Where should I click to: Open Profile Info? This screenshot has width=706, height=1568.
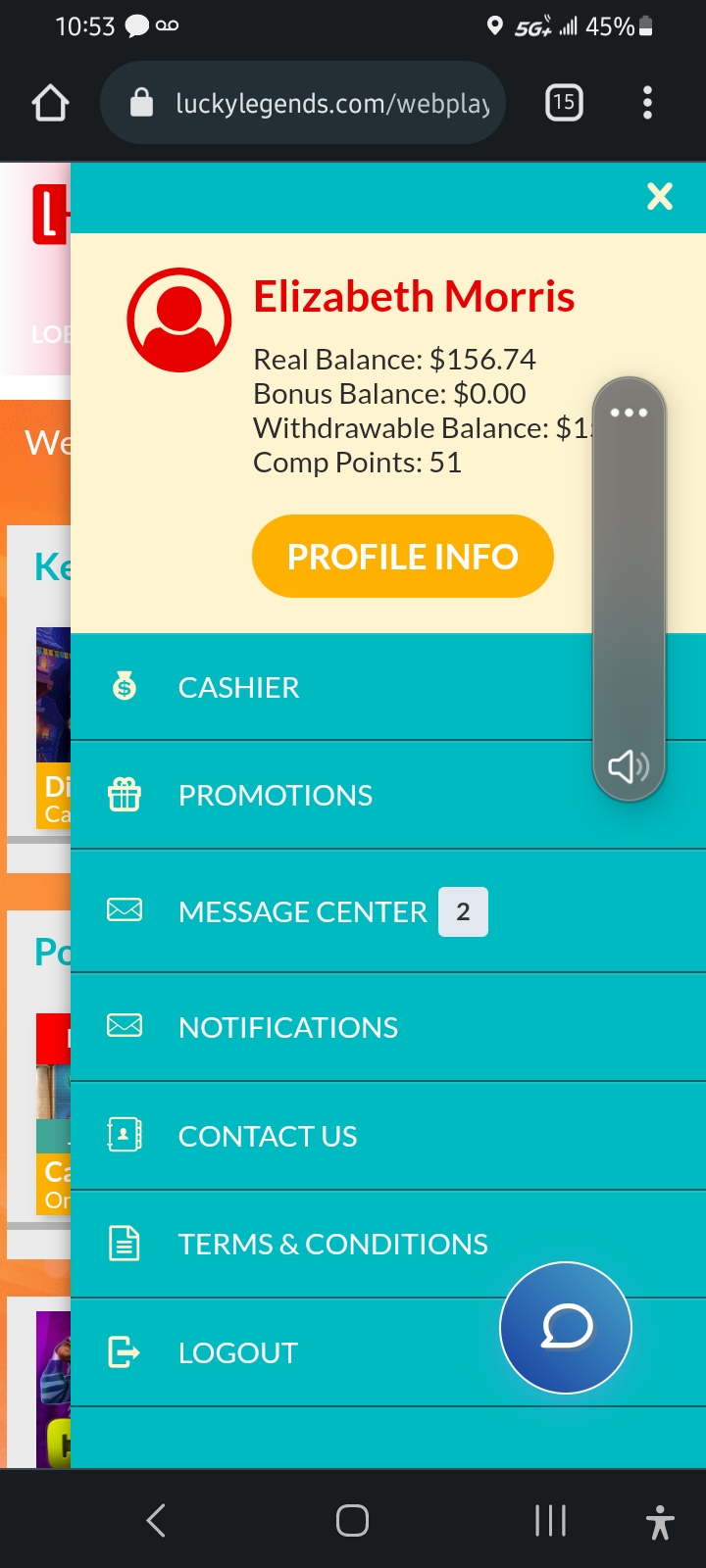pos(402,557)
